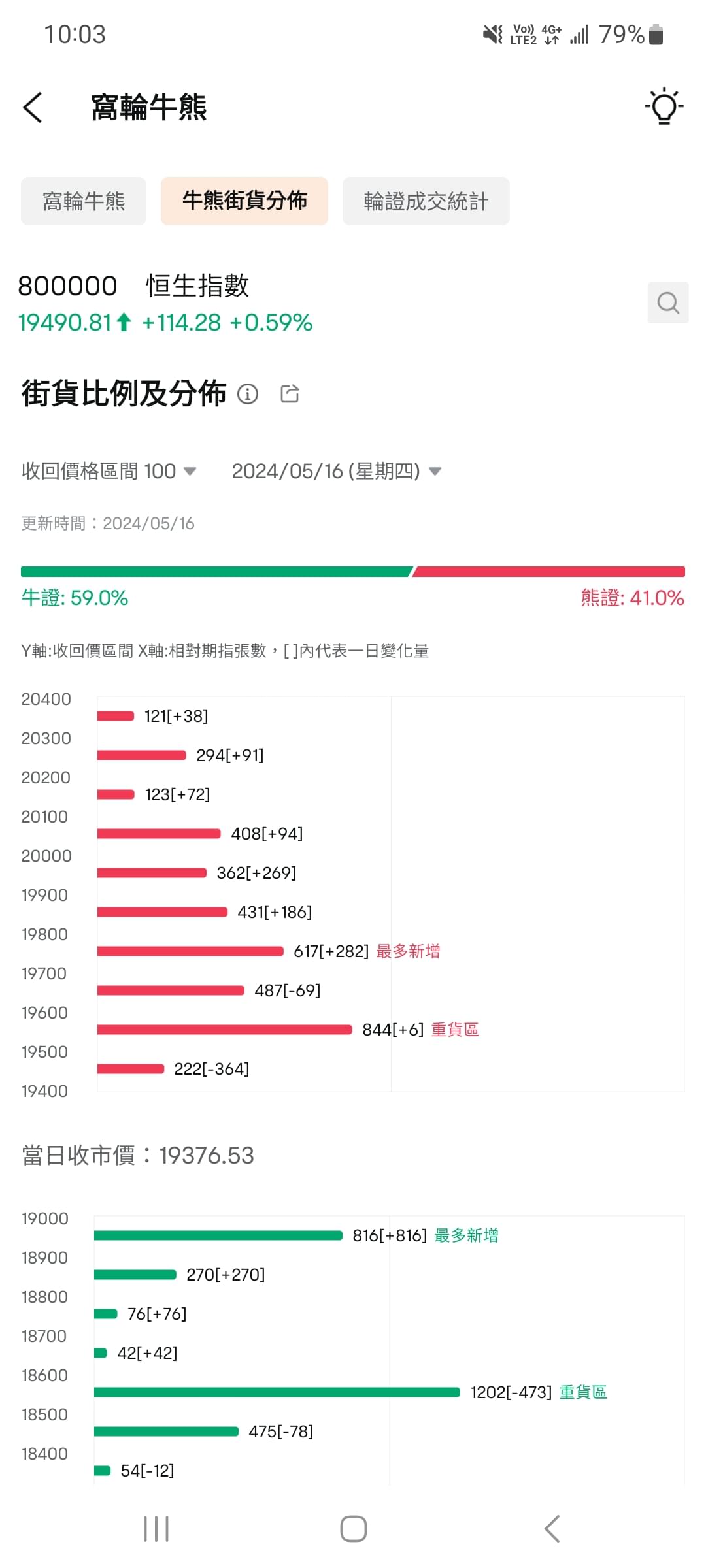
Task: Change the date 2024/05/16 (星期四)
Action: [337, 471]
